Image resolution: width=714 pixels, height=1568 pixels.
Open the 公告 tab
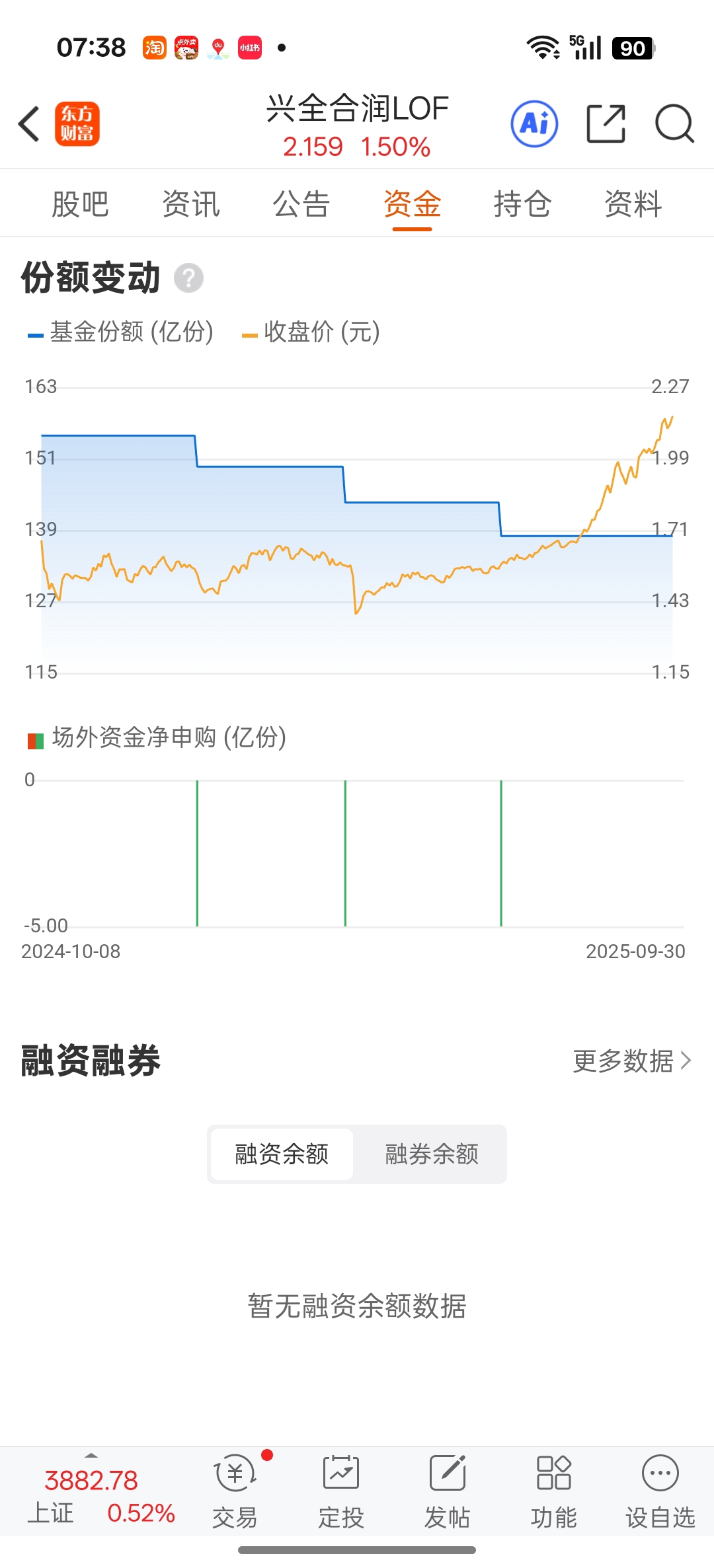tap(301, 204)
